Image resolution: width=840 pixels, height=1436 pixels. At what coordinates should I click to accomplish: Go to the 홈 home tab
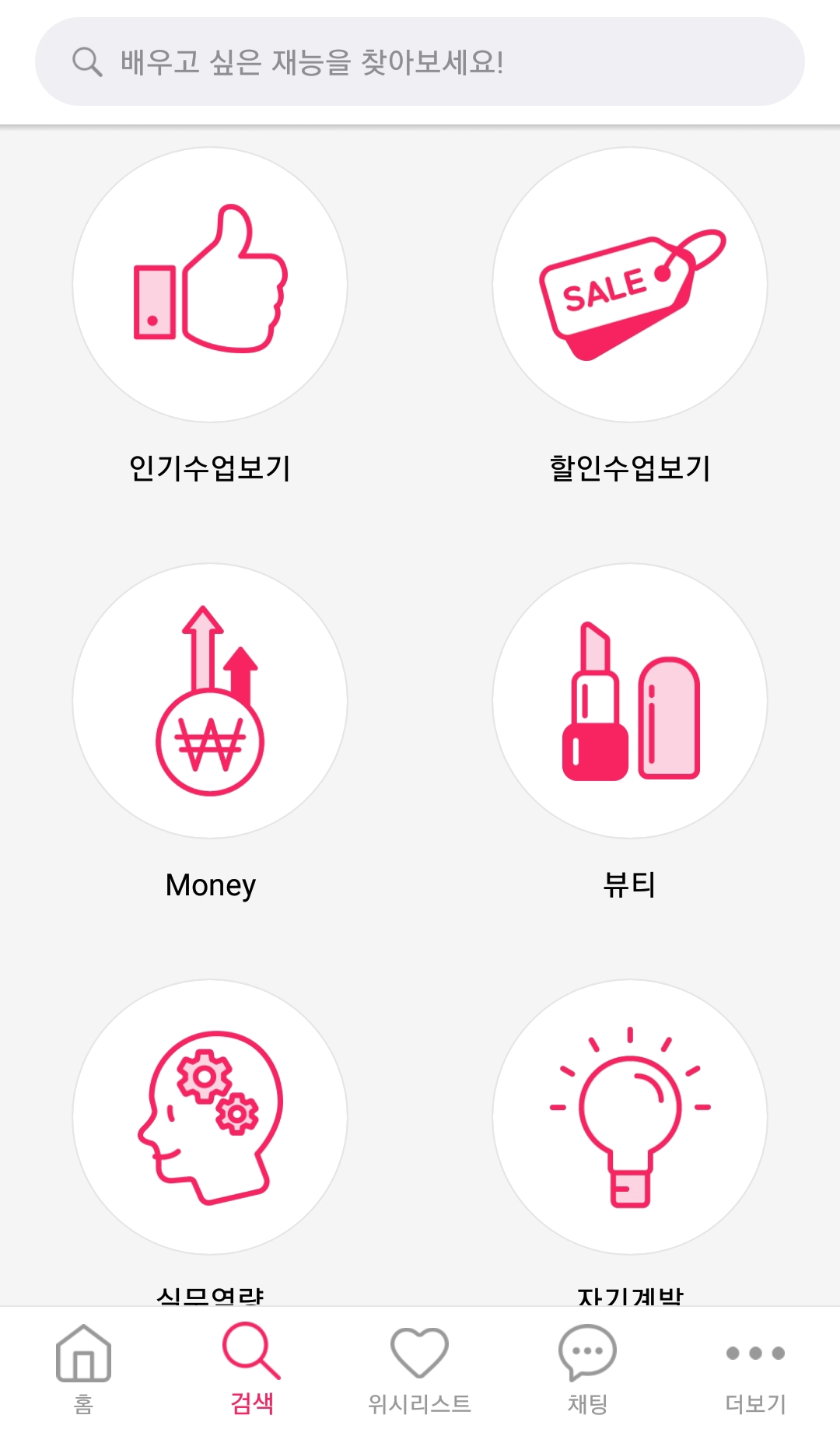click(x=84, y=1370)
